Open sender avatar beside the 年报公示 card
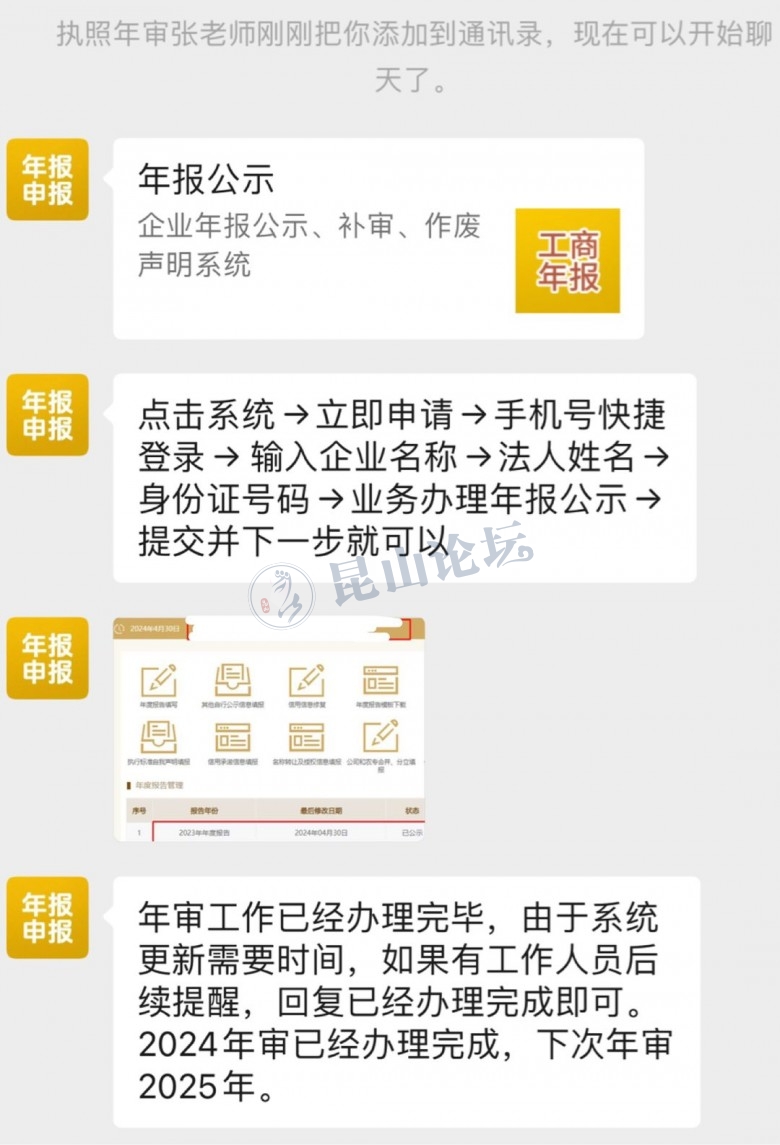This screenshot has width=780, height=1145. point(48,179)
